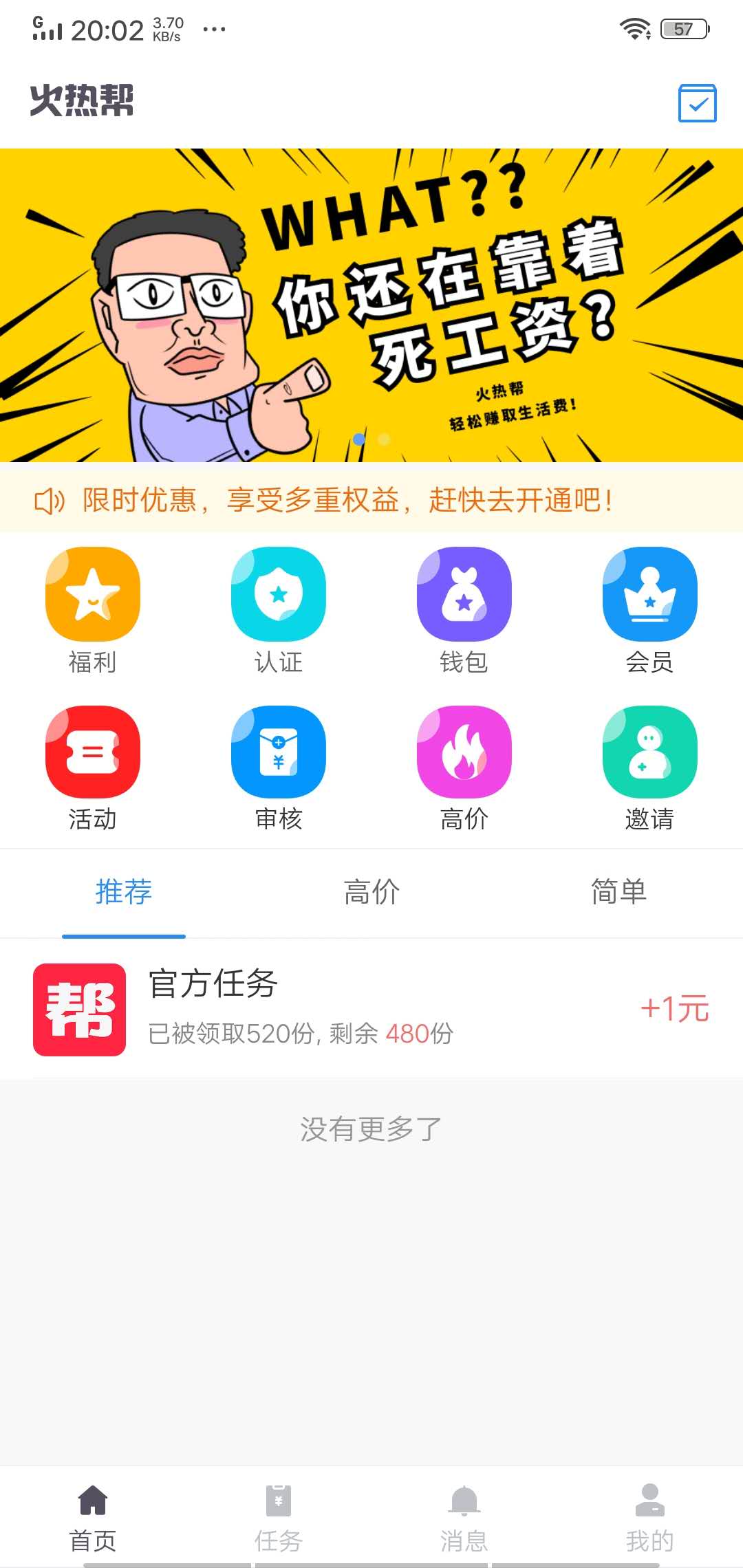This screenshot has width=743, height=1568.
Task: Tap the yellow promotional banner image
Action: click(371, 303)
